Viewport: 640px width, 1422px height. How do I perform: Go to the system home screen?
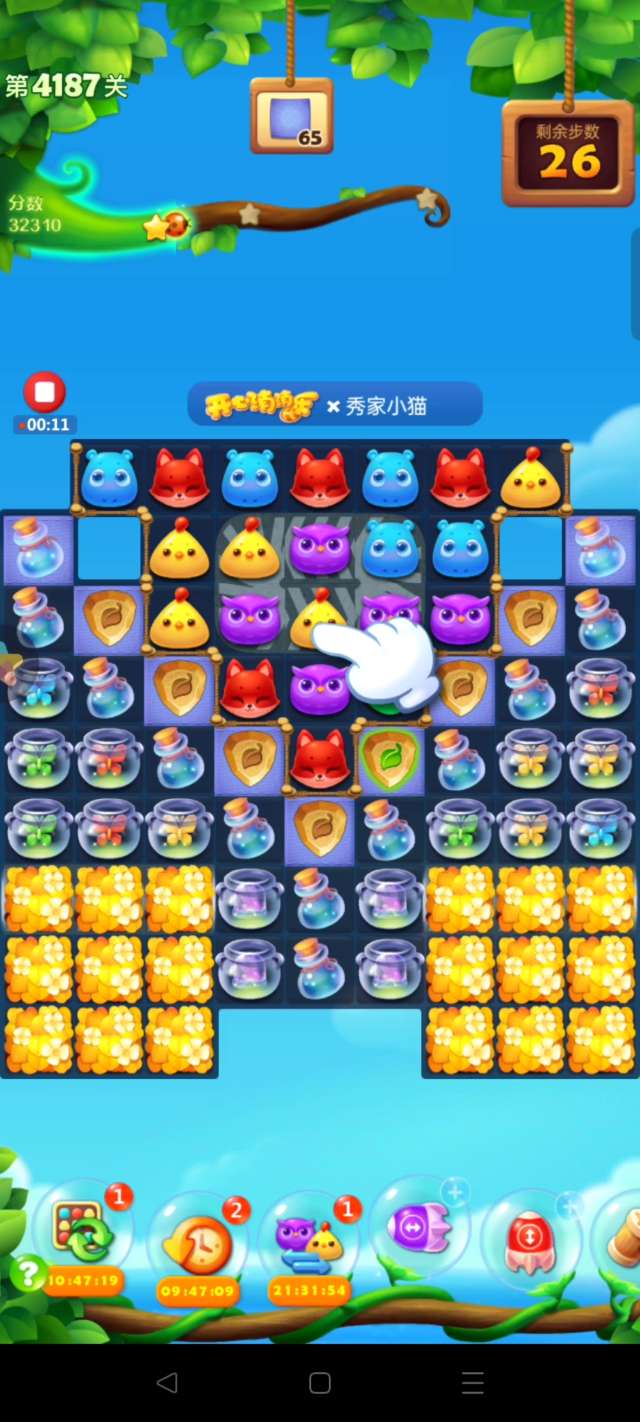[x=320, y=1383]
